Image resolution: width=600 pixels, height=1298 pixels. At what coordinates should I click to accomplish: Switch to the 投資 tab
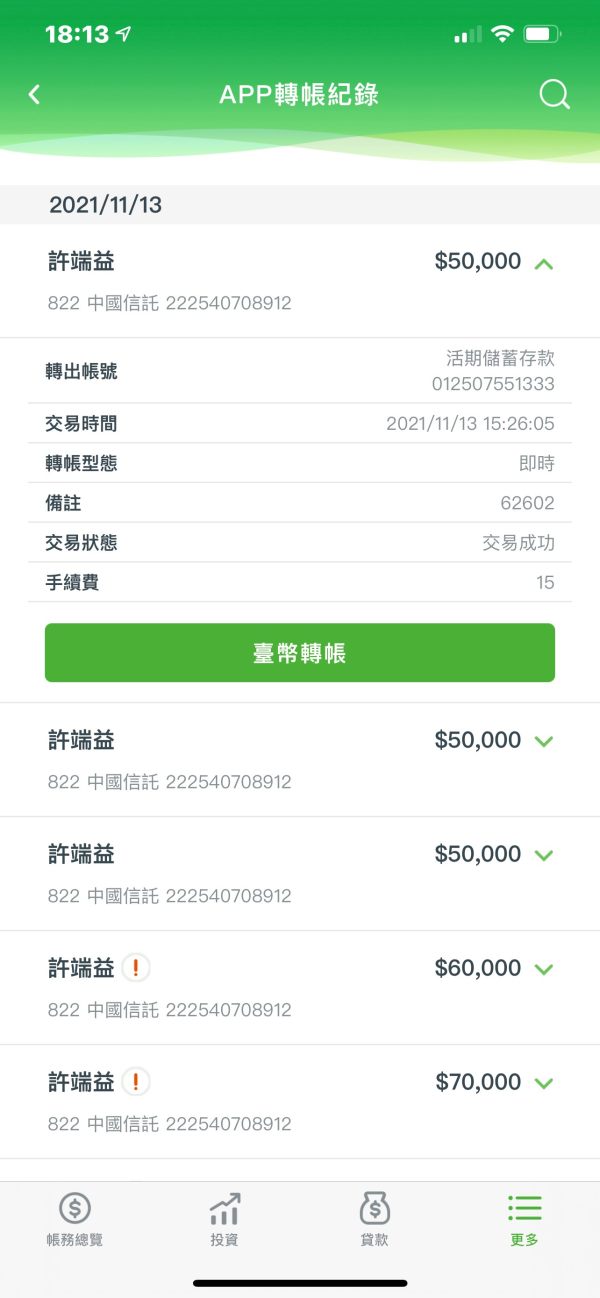[x=224, y=1219]
